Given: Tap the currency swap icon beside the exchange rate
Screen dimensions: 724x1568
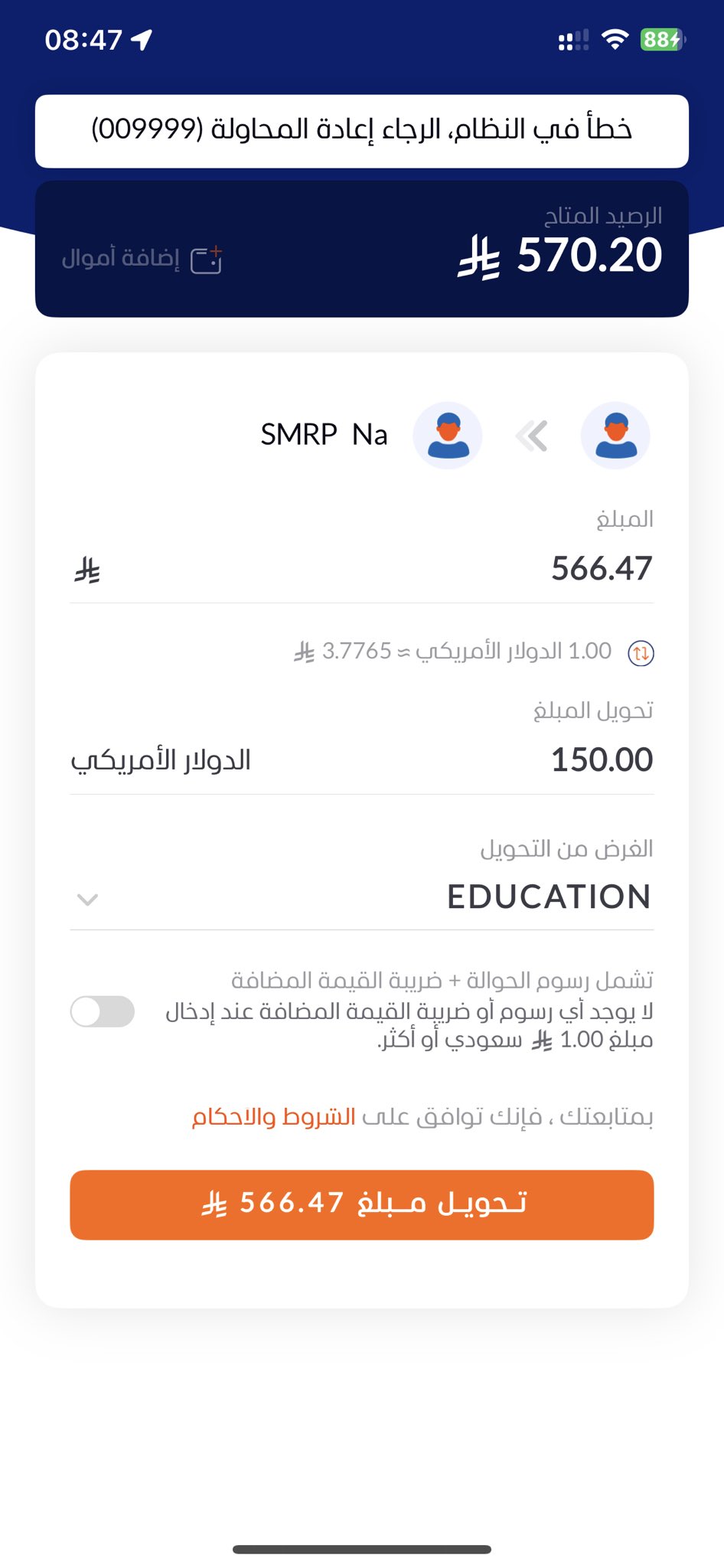Looking at the screenshot, I should 641,653.
